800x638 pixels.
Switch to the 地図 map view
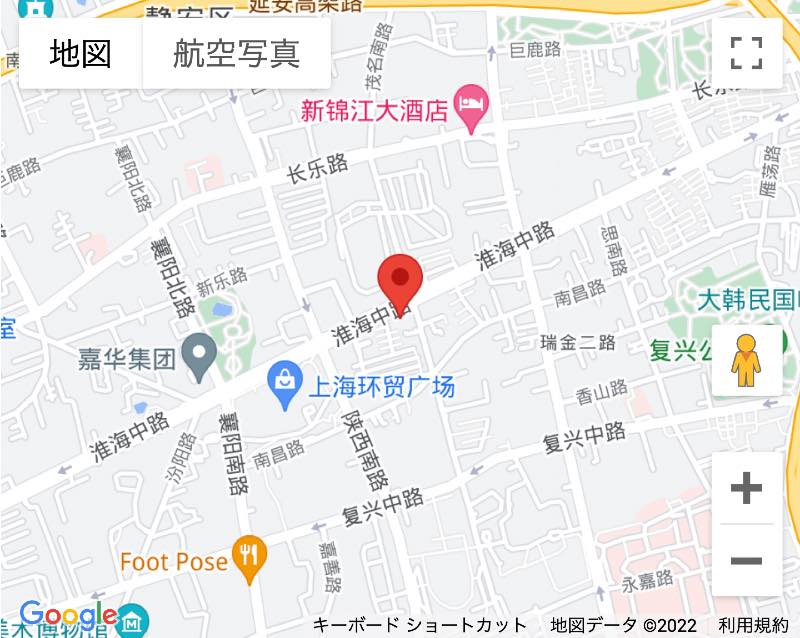point(81,53)
